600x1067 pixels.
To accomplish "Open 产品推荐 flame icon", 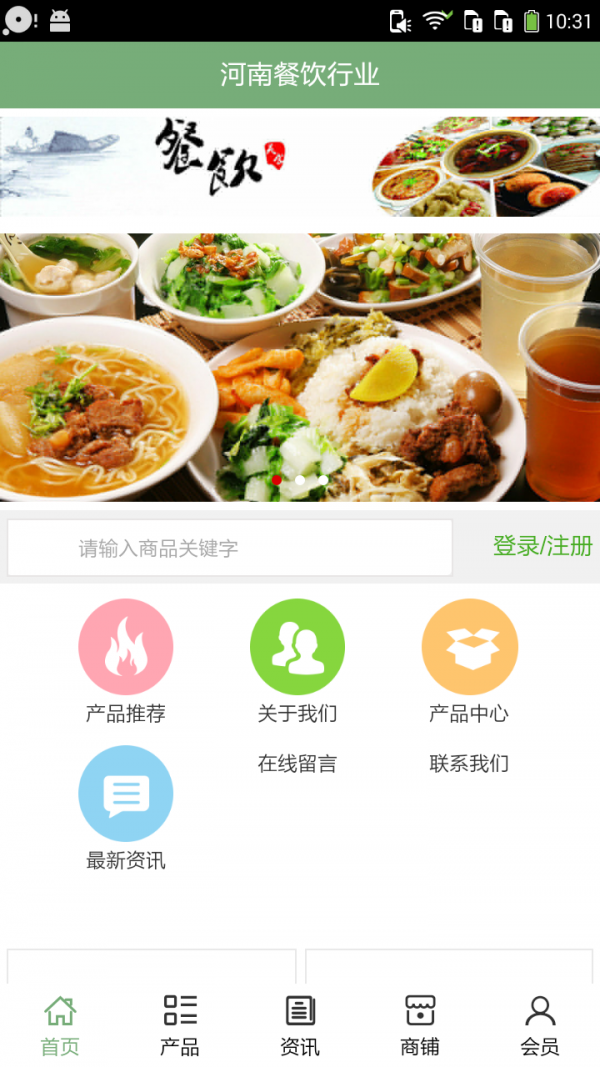I will 126,647.
